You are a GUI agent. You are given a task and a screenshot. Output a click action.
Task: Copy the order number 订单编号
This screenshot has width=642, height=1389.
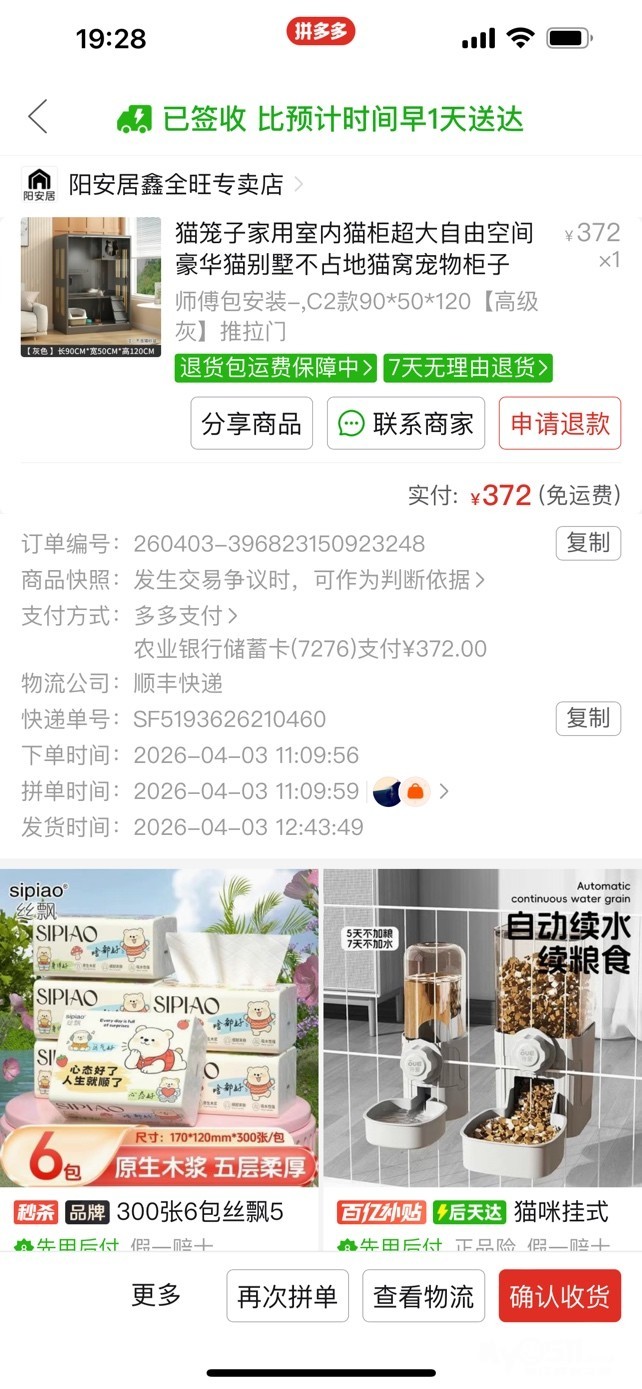coord(588,543)
